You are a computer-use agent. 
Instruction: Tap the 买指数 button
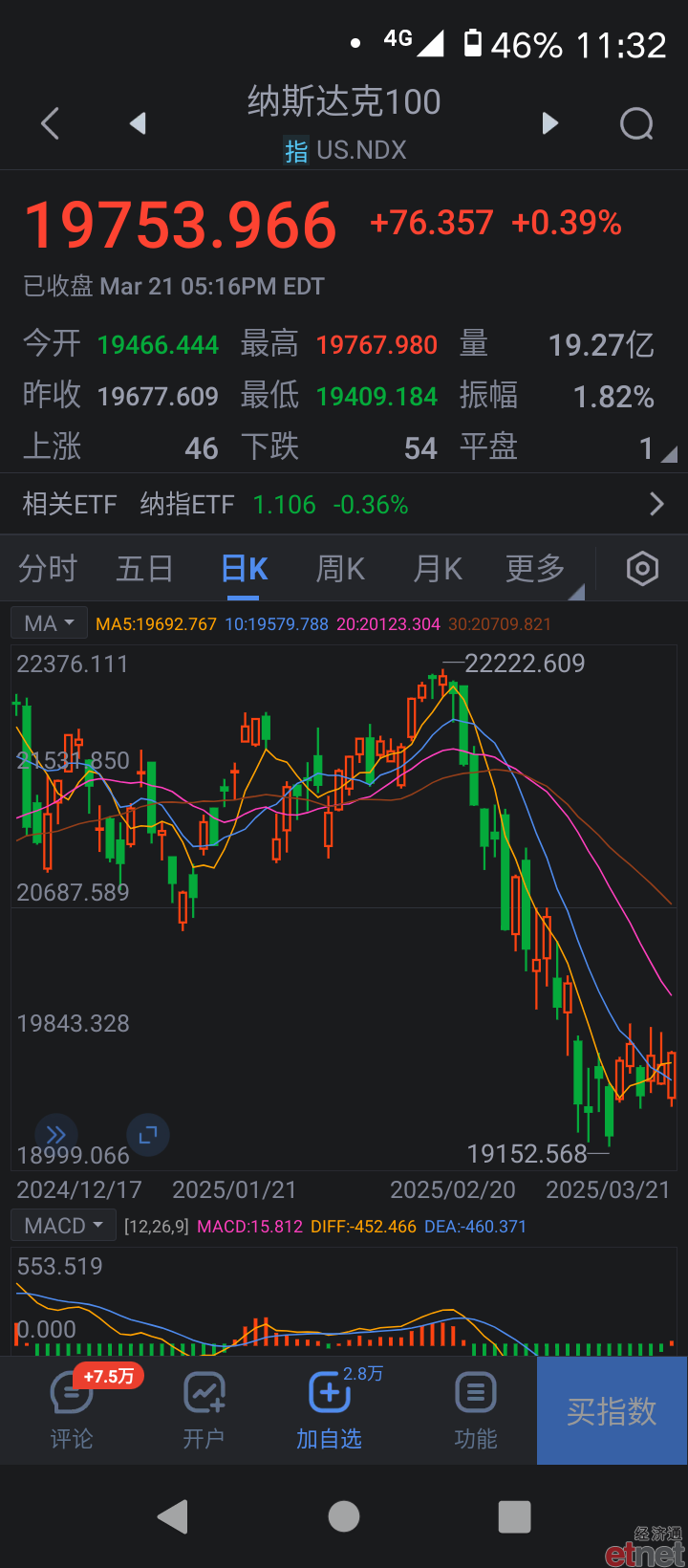612,1410
